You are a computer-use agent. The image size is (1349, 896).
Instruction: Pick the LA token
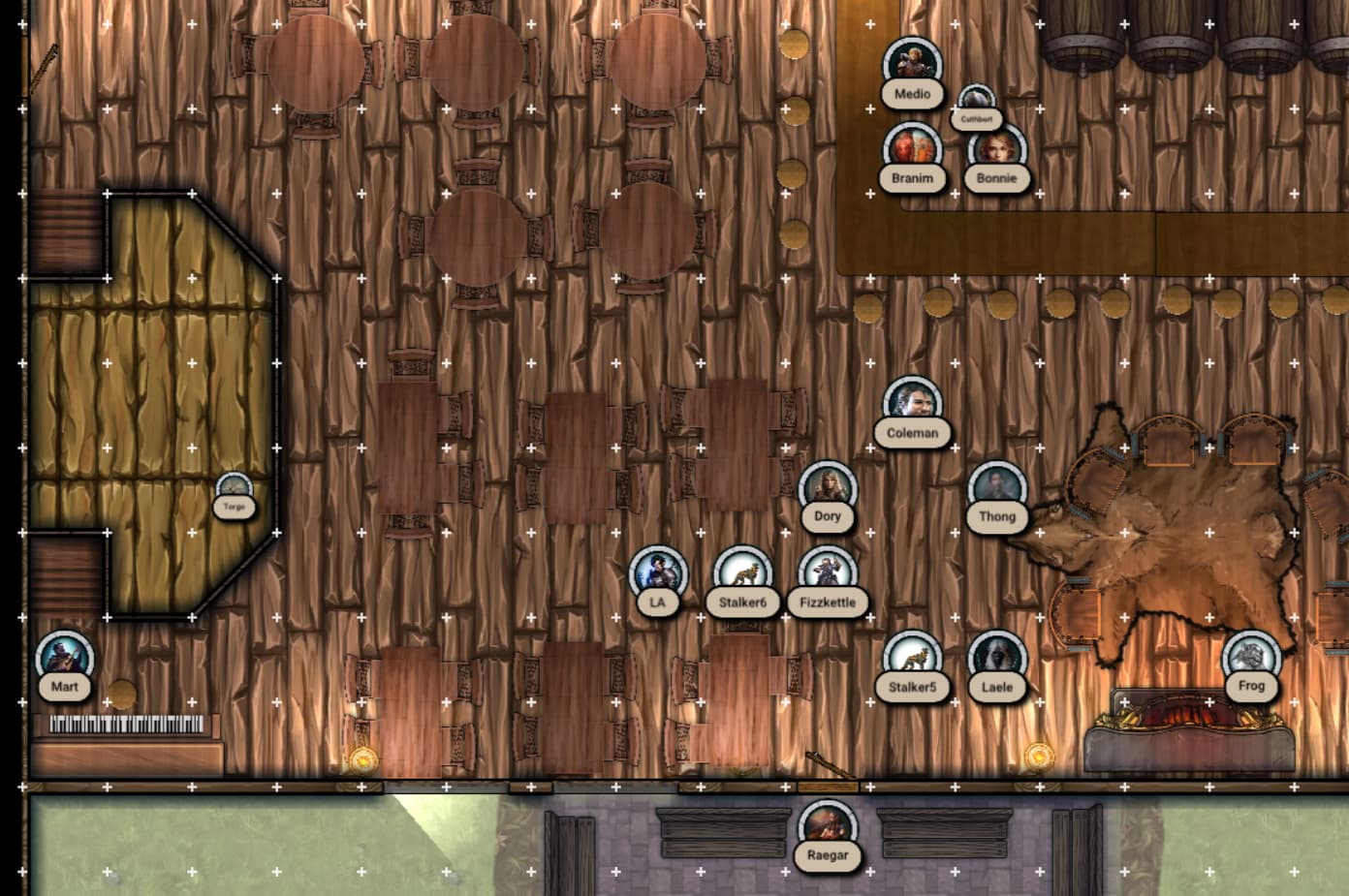pyautogui.click(x=658, y=574)
